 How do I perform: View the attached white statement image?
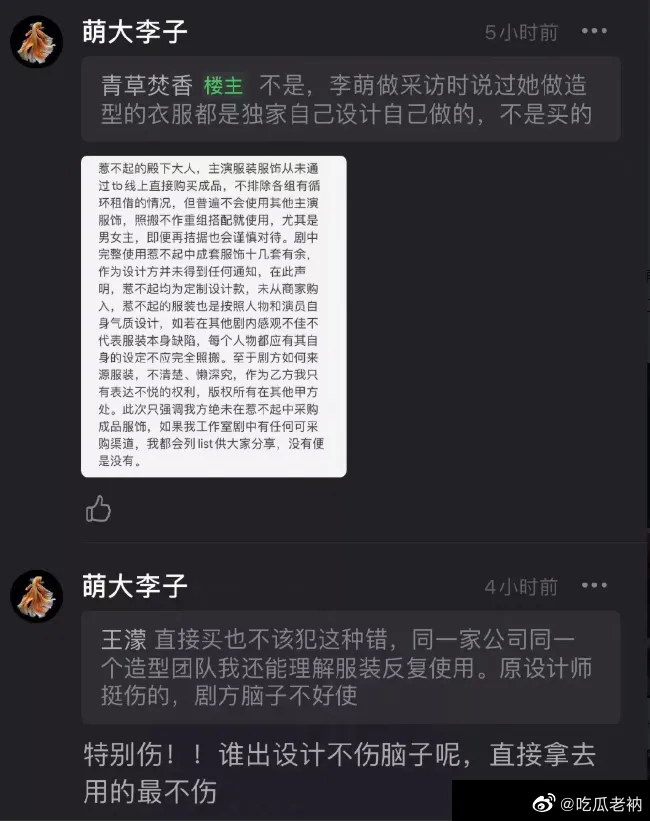click(x=215, y=316)
